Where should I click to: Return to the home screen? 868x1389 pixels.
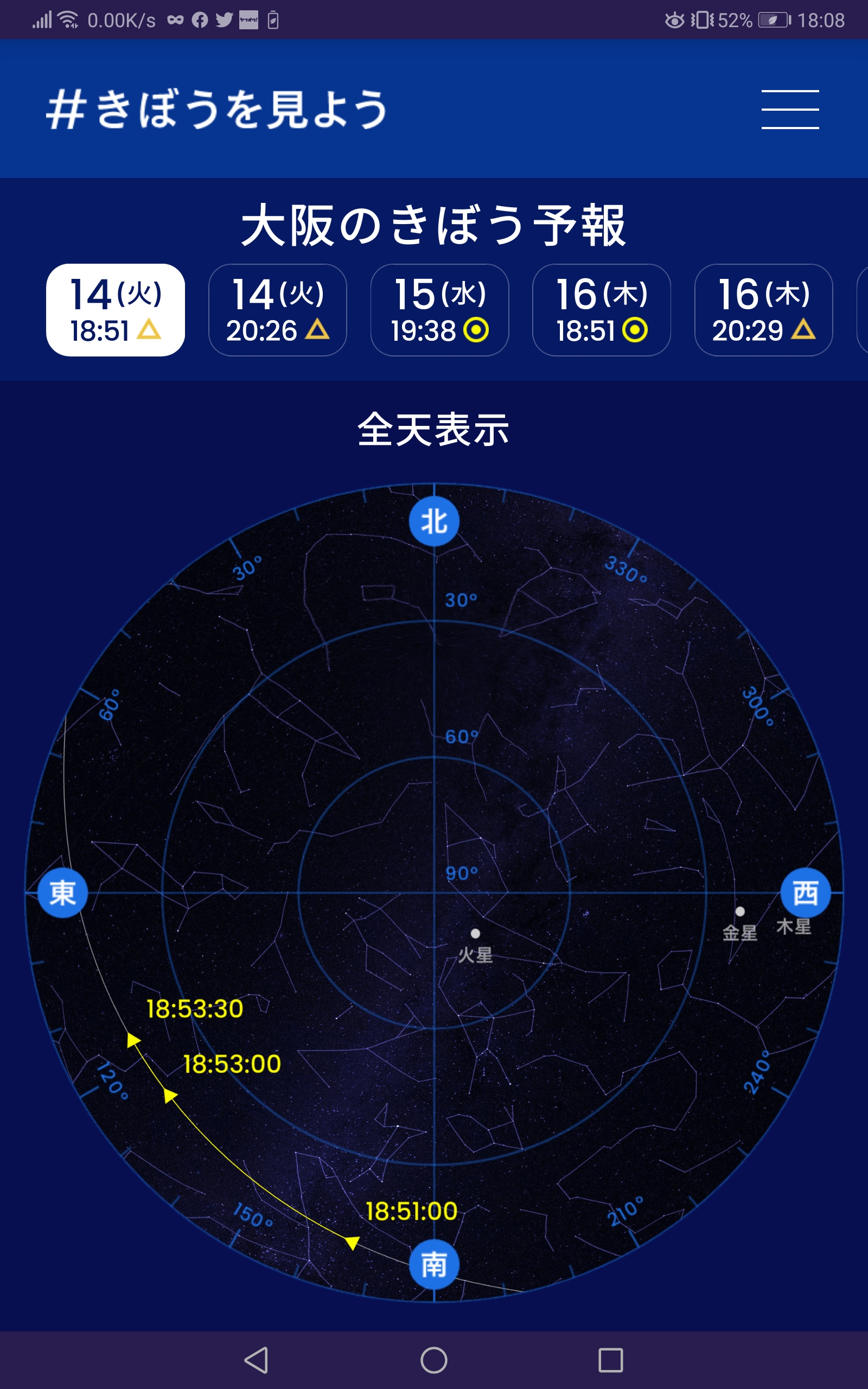pyautogui.click(x=434, y=1360)
